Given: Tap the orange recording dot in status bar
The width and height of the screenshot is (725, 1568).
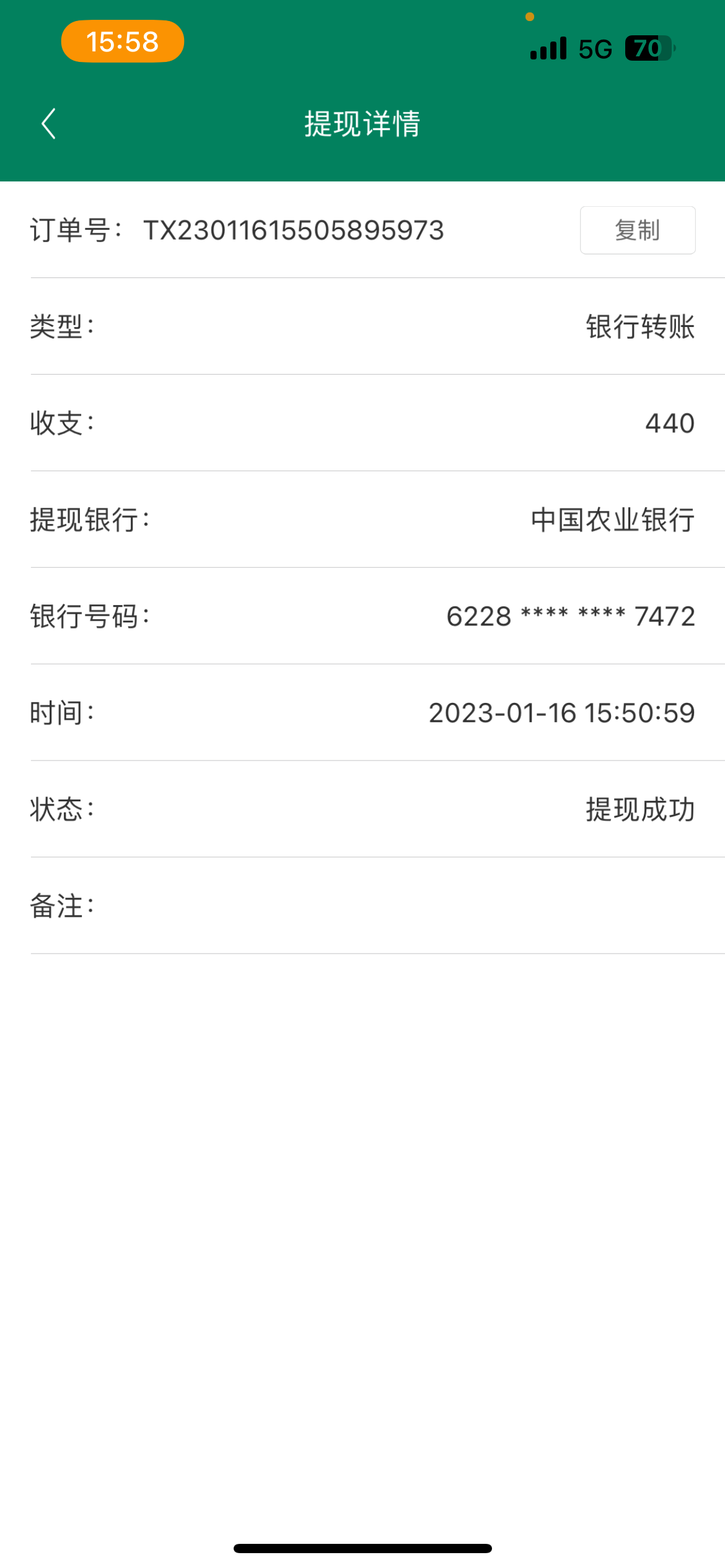Looking at the screenshot, I should point(530,17).
